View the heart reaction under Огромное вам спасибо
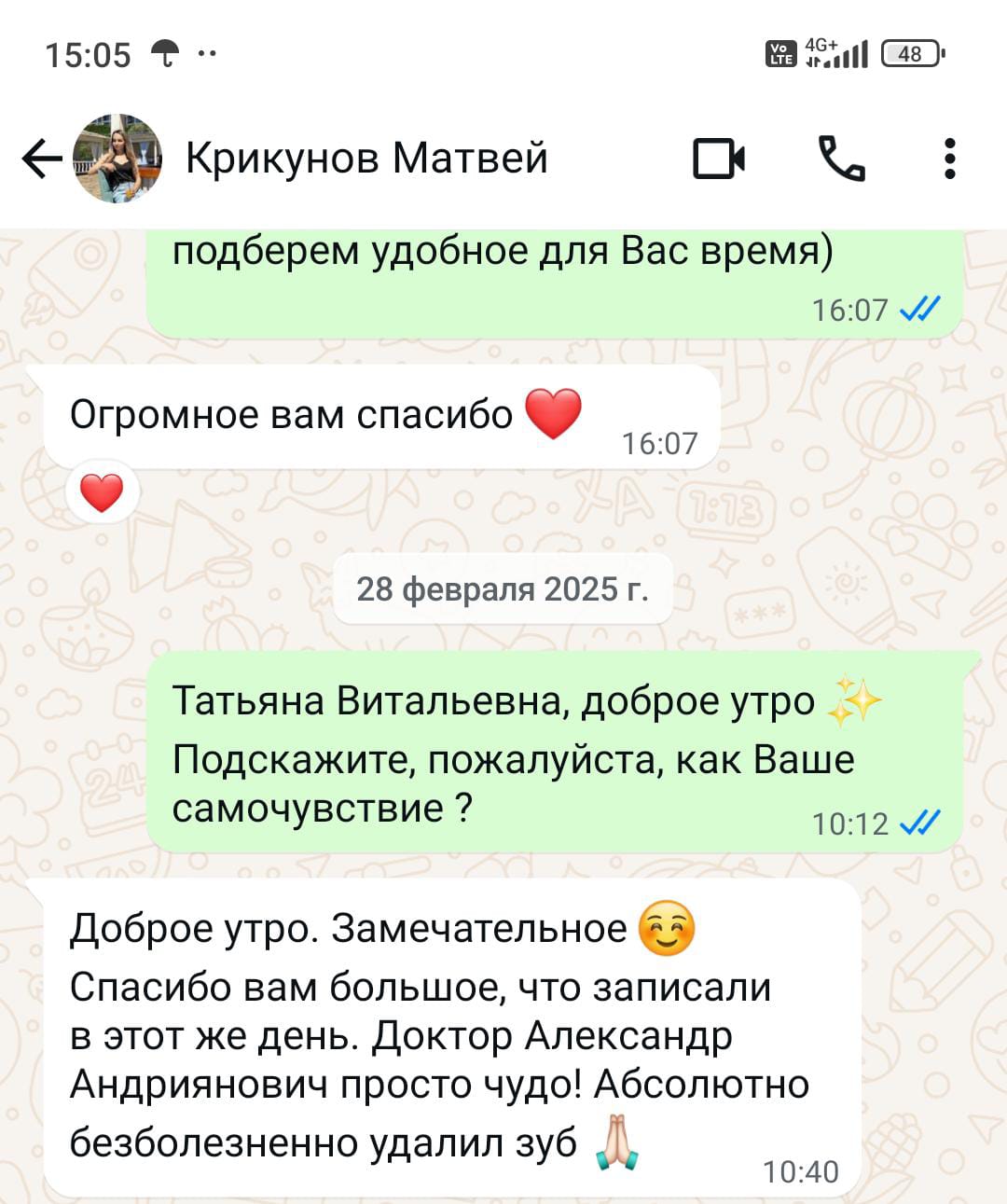This screenshot has width=1007, height=1204. point(102,492)
